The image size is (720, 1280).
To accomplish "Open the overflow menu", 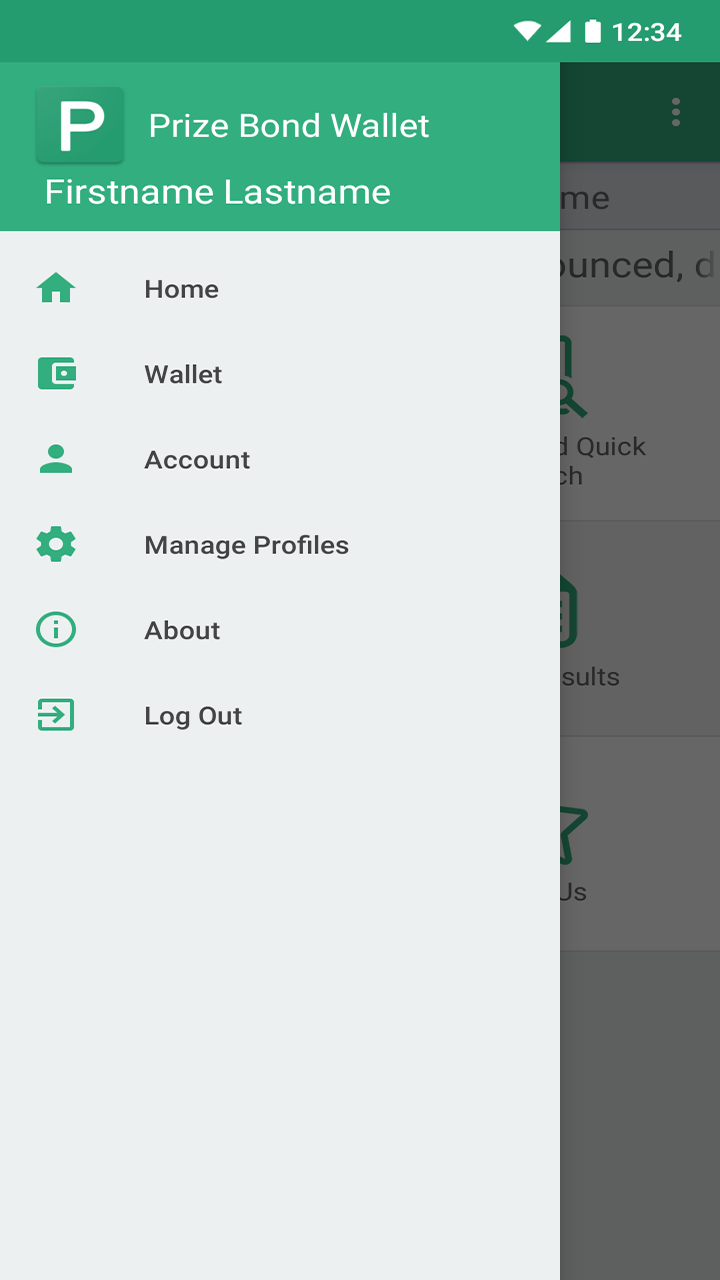I will point(676,112).
